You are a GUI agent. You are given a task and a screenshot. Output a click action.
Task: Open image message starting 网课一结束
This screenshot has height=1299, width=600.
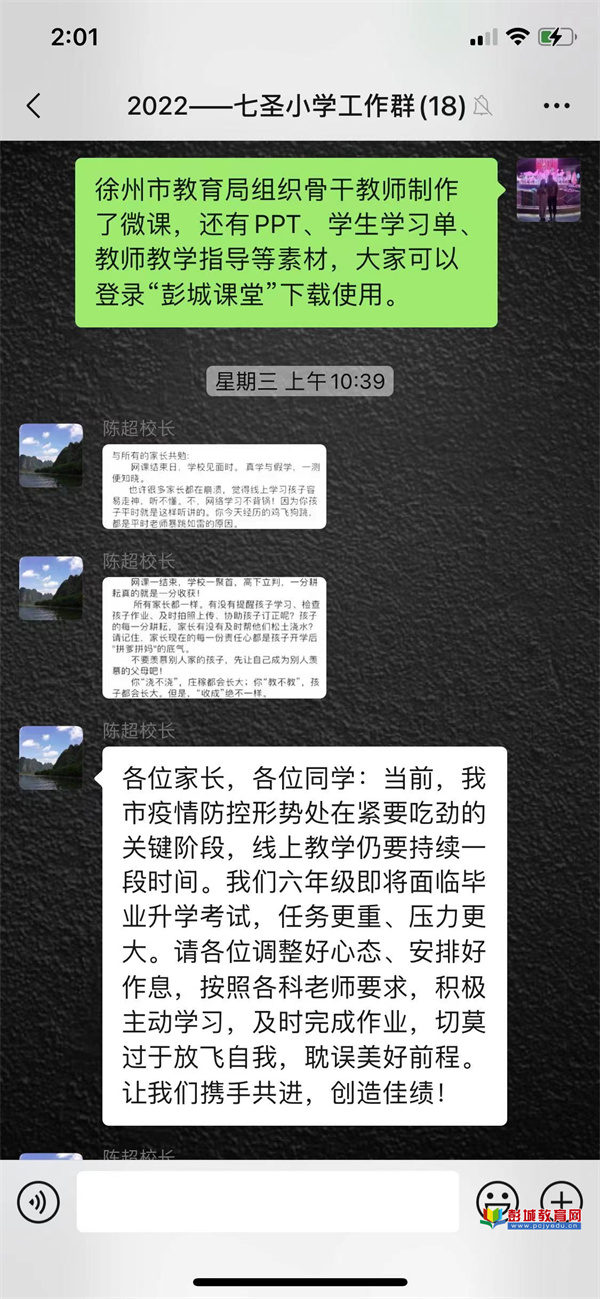pos(214,636)
